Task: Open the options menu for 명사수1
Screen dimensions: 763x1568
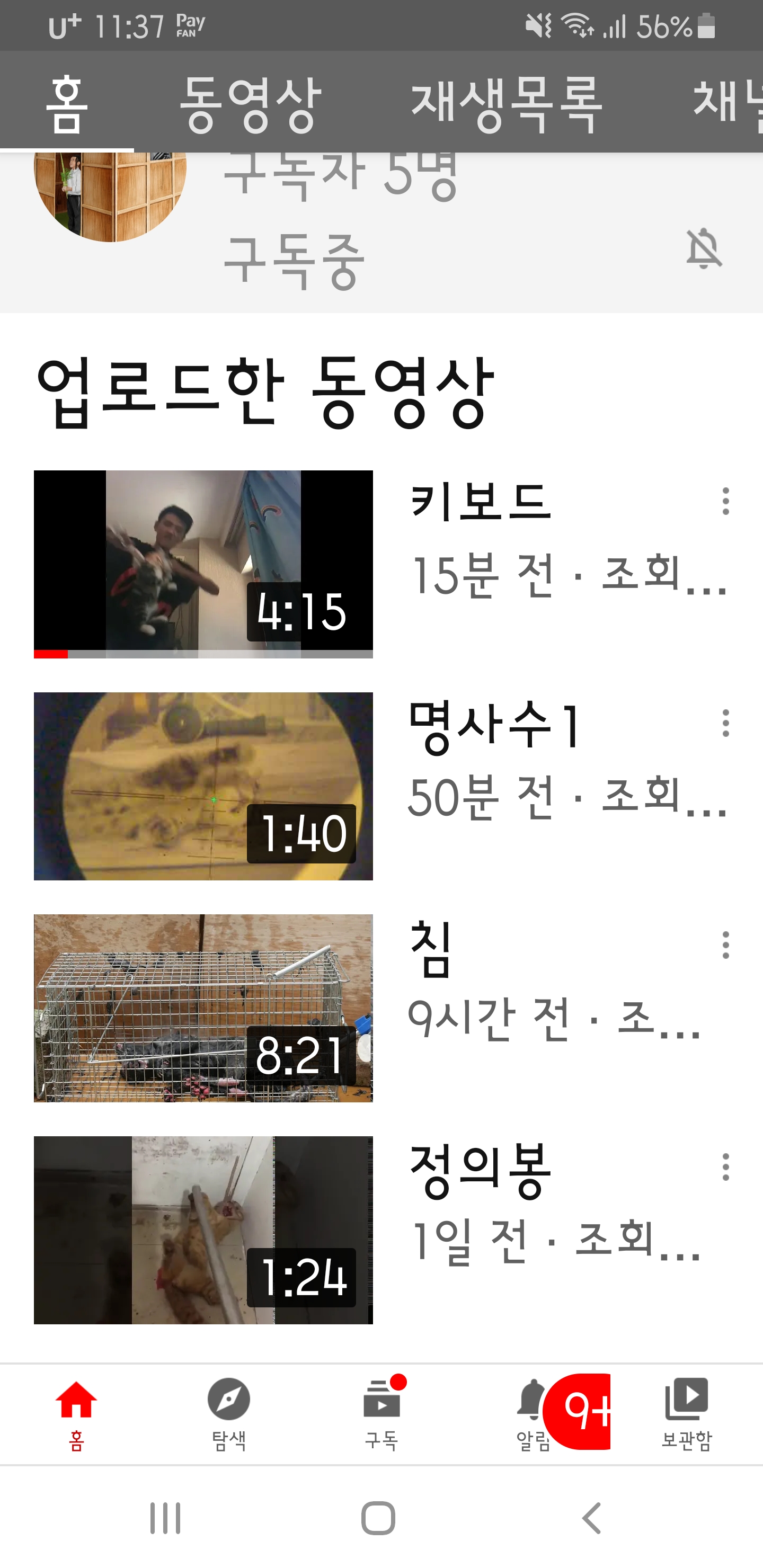Action: tap(725, 723)
